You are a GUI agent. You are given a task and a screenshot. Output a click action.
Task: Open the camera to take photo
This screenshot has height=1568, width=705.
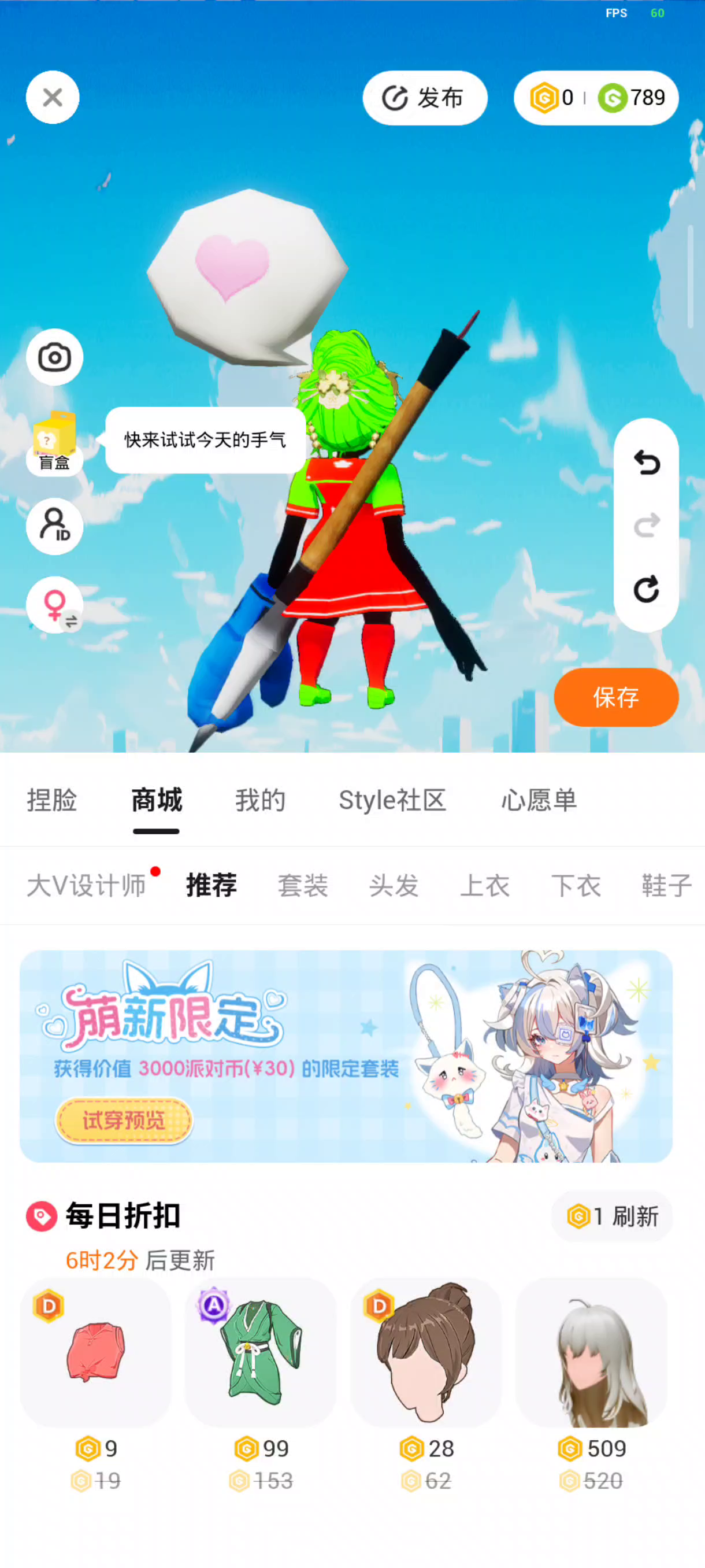click(54, 357)
